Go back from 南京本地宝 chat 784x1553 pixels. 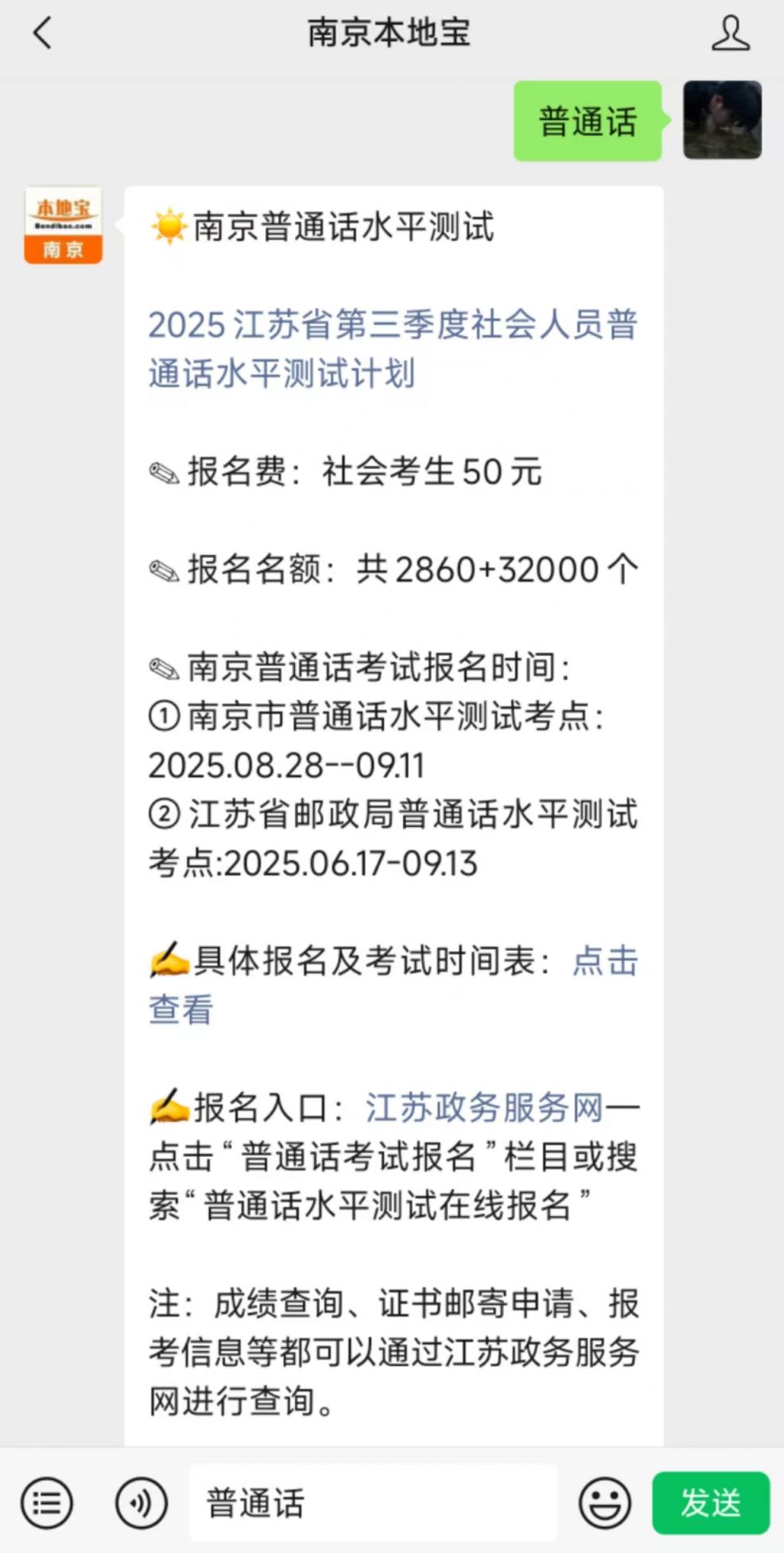pos(42,33)
